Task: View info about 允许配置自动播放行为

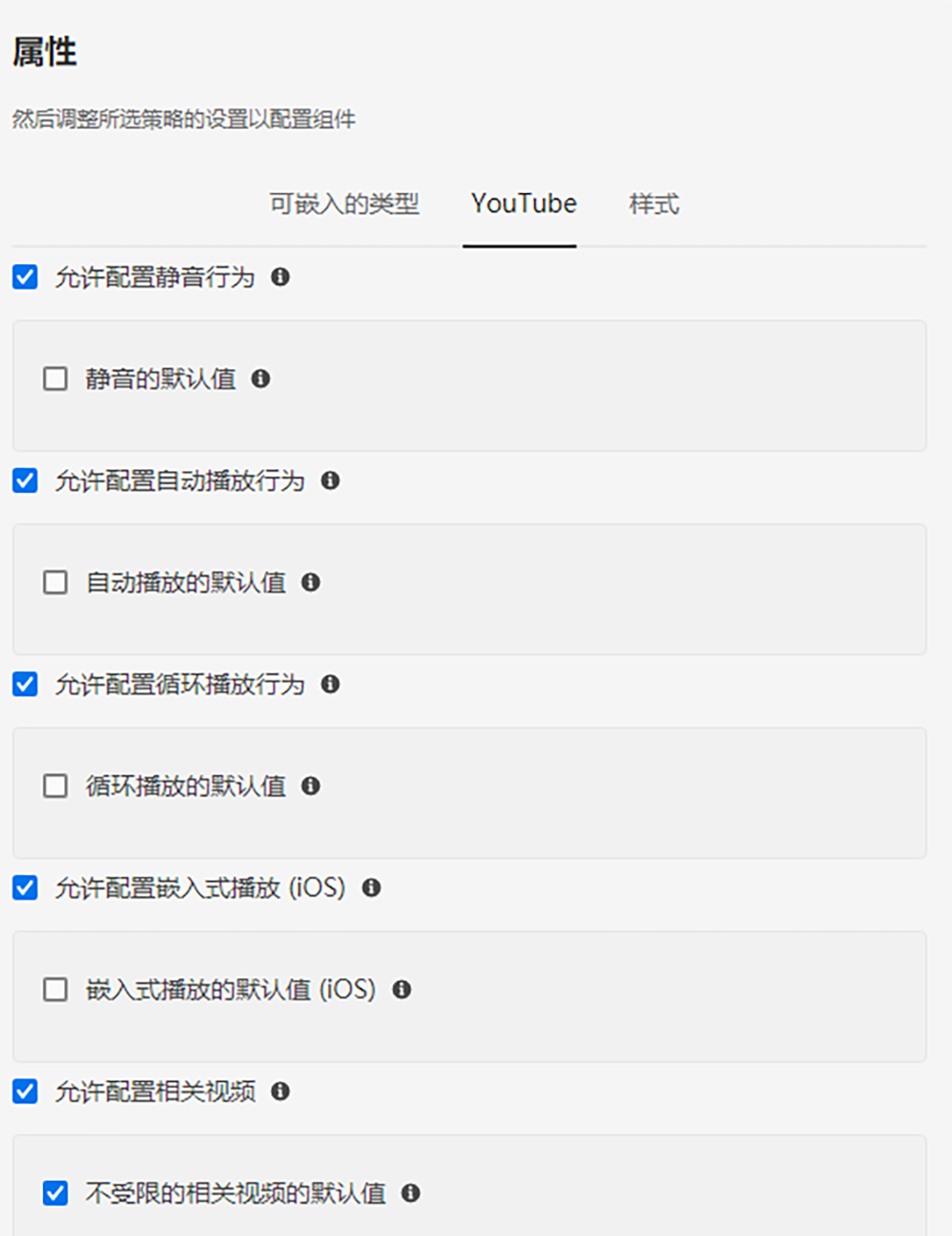Action: coord(330,480)
